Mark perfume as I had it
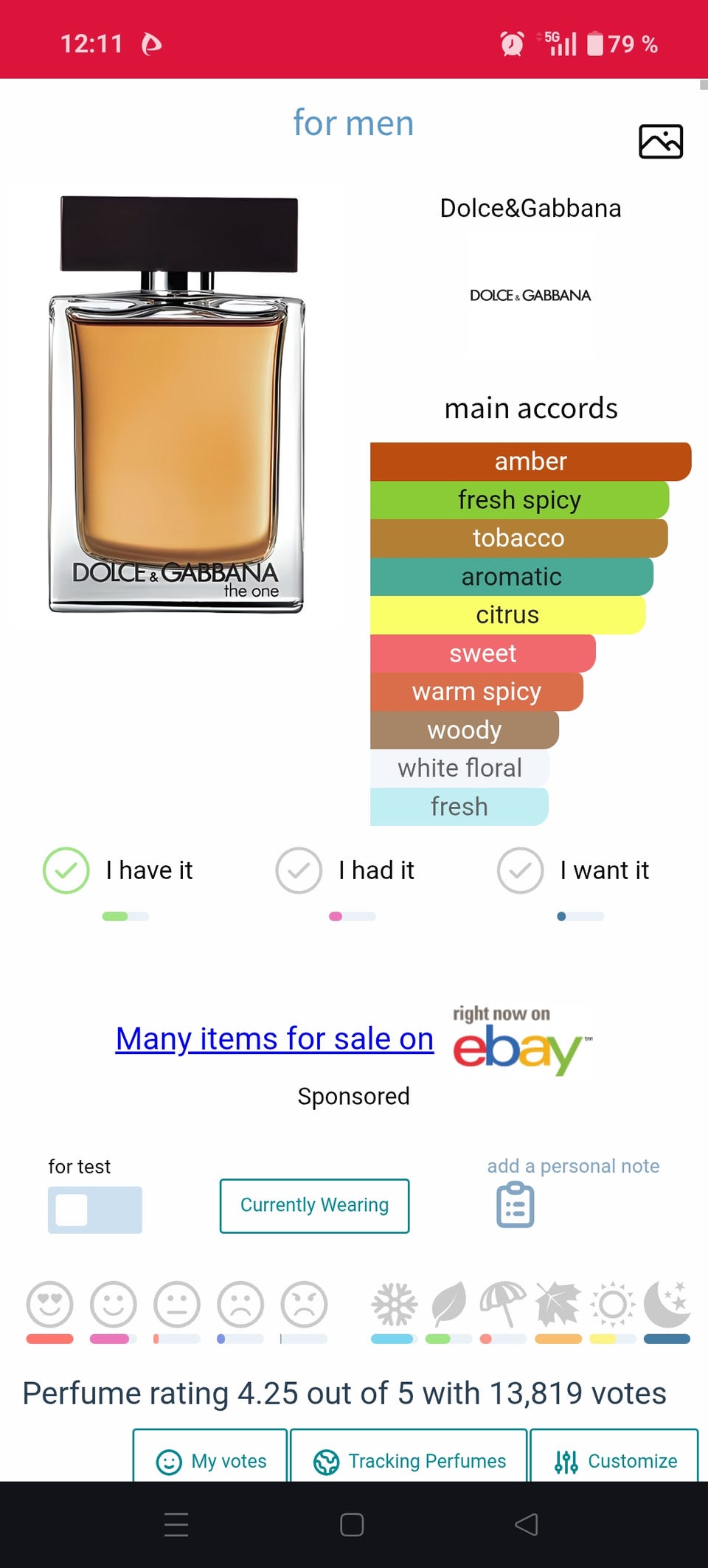This screenshot has height=1568, width=708. (x=299, y=870)
